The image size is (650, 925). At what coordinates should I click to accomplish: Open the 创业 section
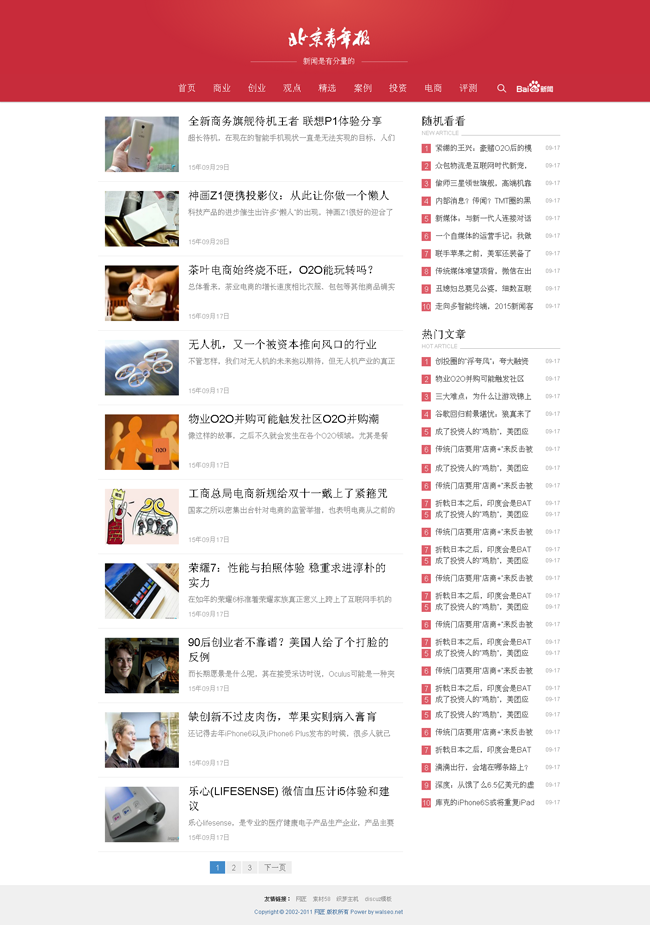(257, 88)
